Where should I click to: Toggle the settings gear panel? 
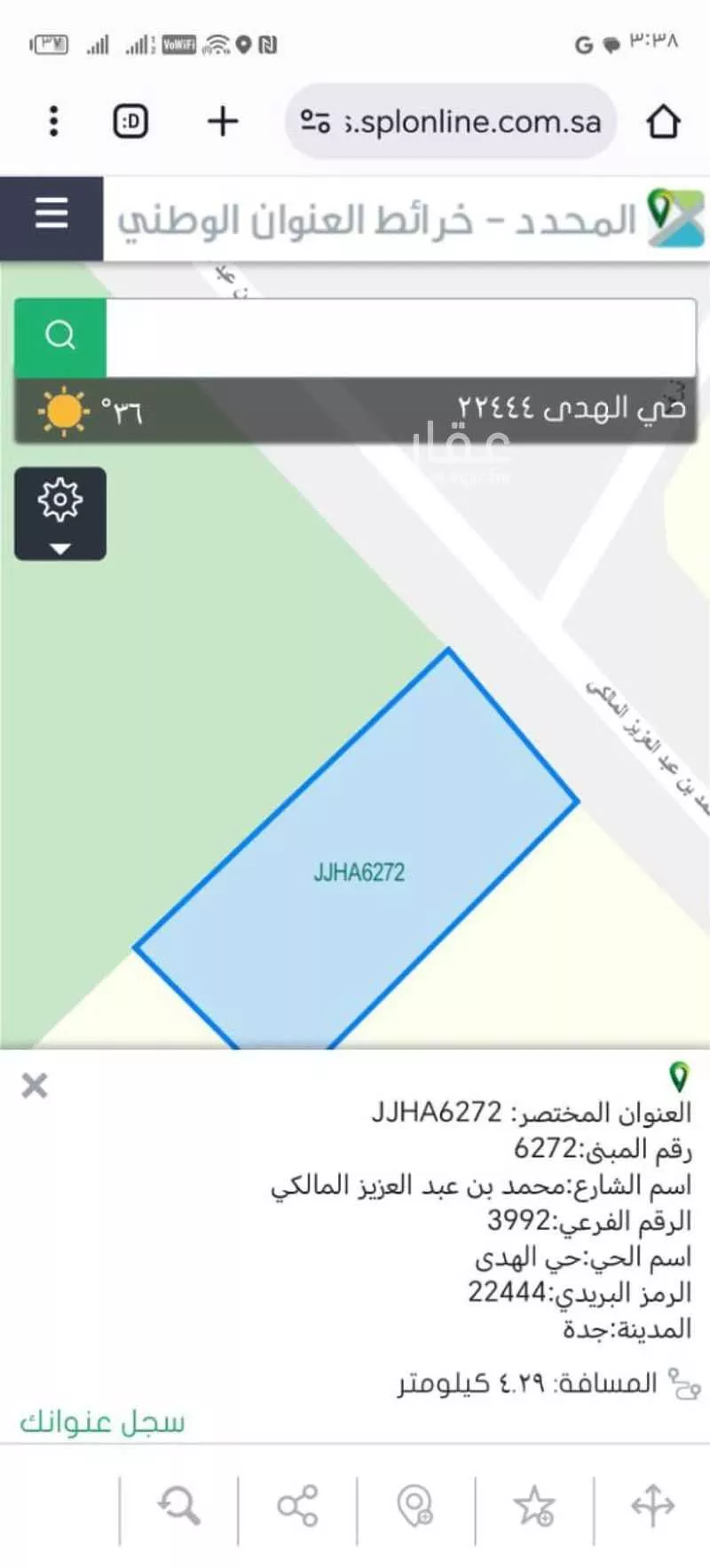point(59,500)
